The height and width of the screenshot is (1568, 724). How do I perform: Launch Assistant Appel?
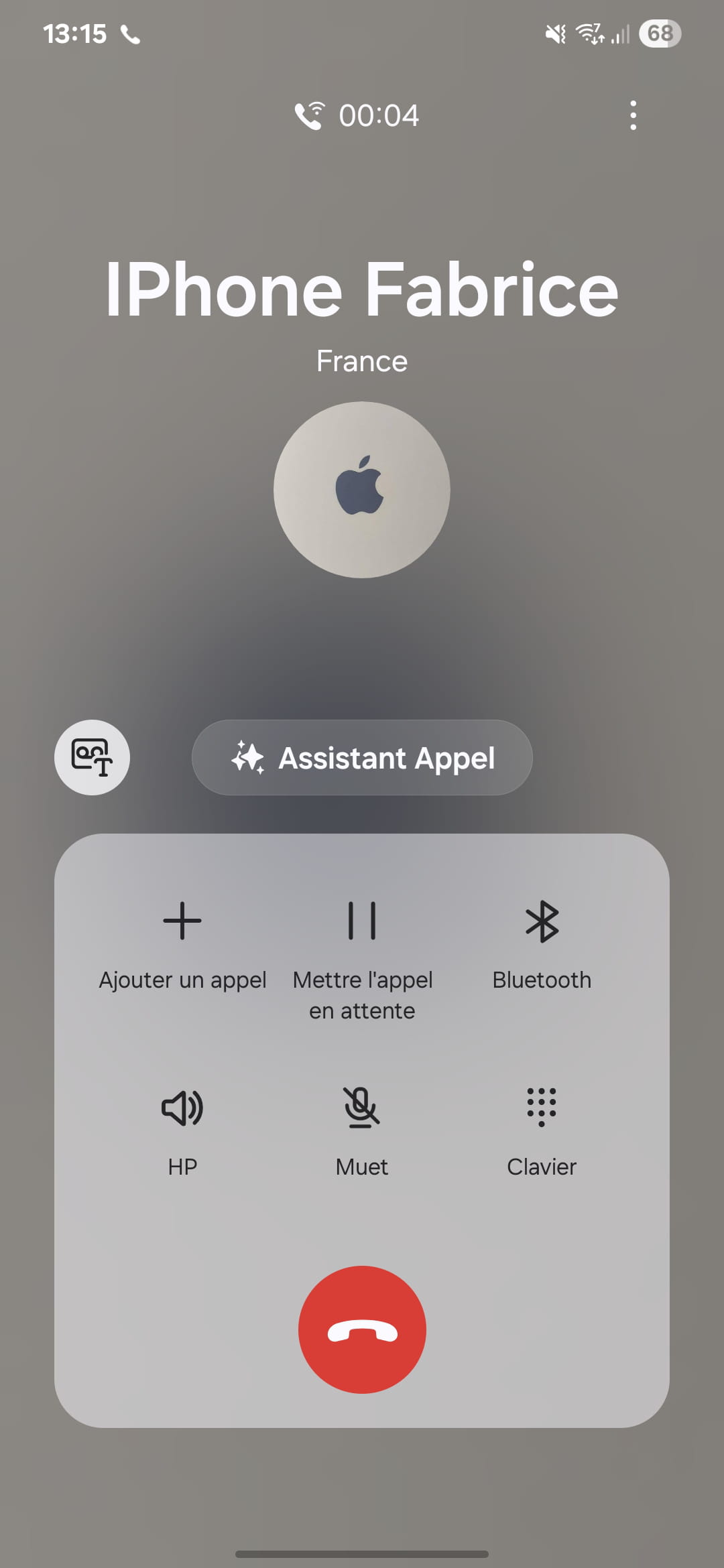coord(362,757)
